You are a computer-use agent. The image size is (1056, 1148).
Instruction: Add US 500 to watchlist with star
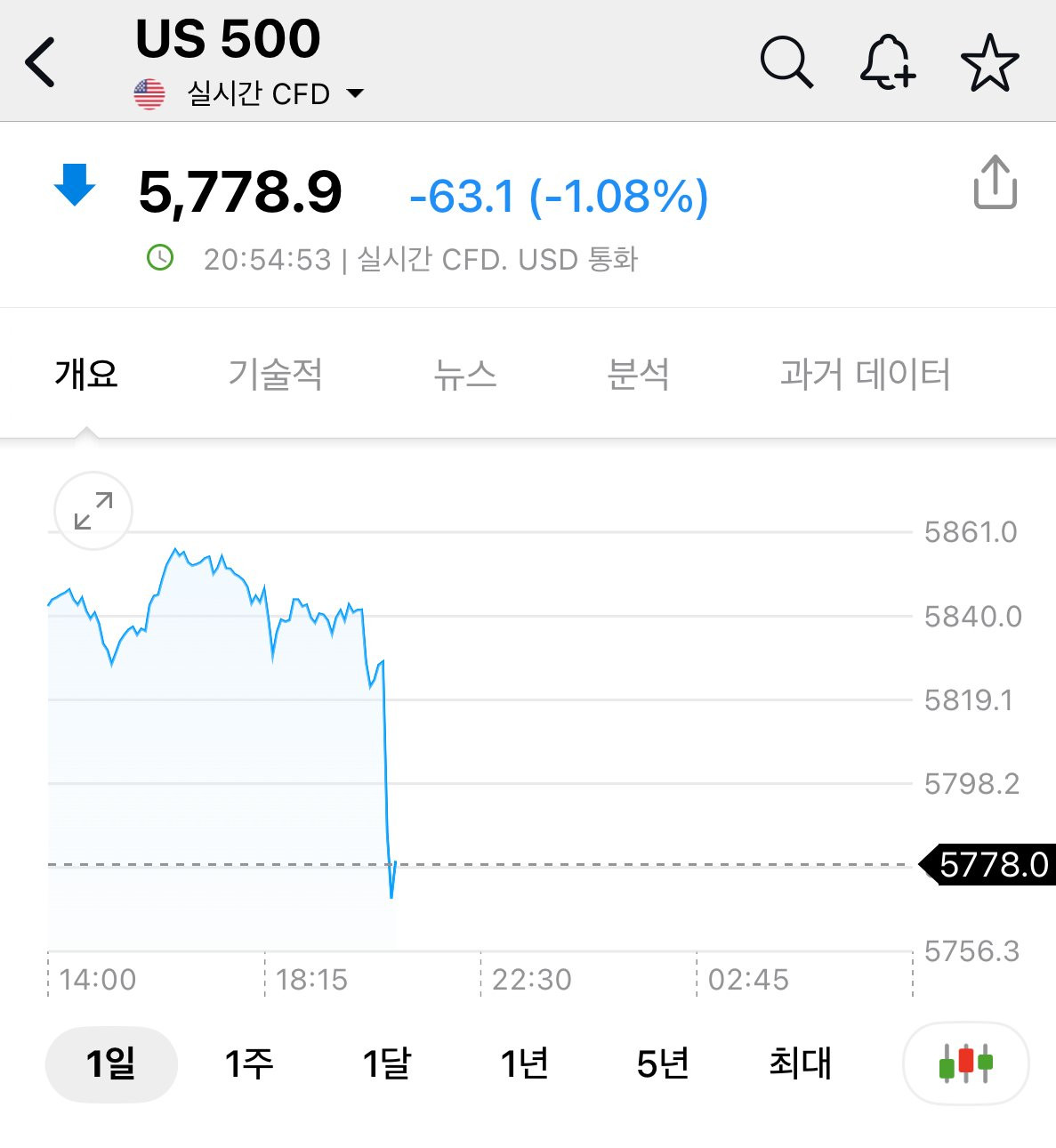click(x=989, y=62)
